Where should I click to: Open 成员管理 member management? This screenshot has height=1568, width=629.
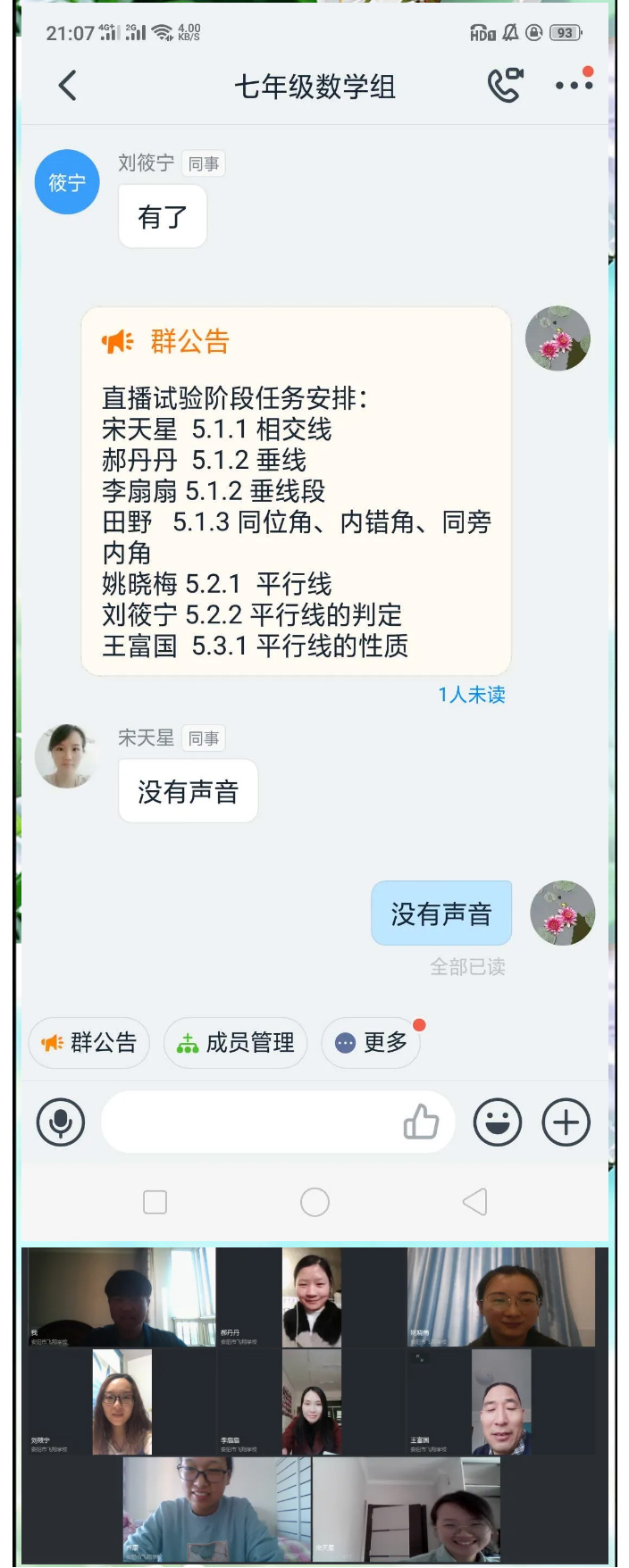pos(236,1042)
